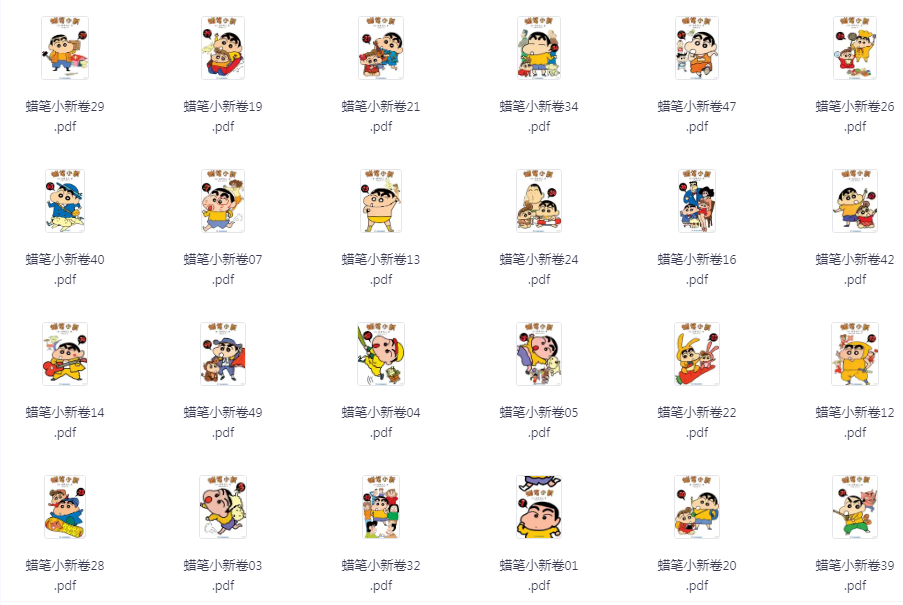Open 蜡笔小新卷42.pdf

click(855, 201)
